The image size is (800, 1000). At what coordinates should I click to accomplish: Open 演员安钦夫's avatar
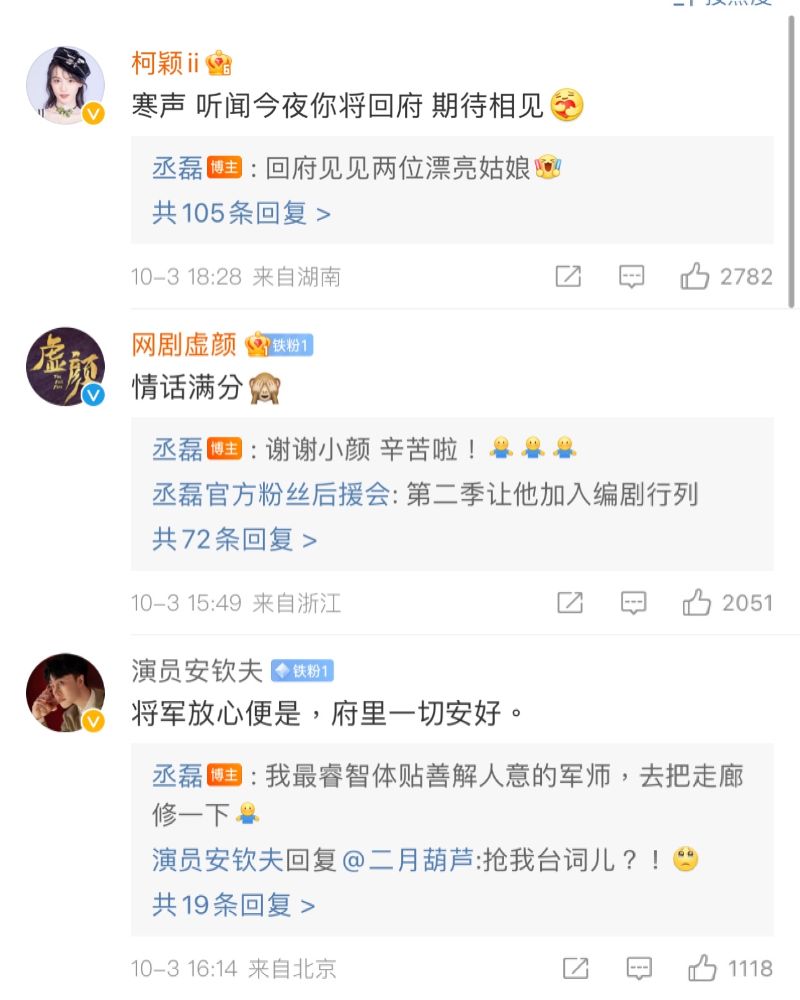pos(65,692)
